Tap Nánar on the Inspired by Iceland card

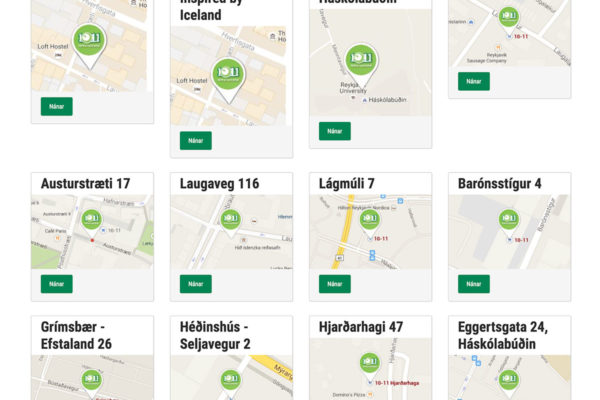coord(195,141)
